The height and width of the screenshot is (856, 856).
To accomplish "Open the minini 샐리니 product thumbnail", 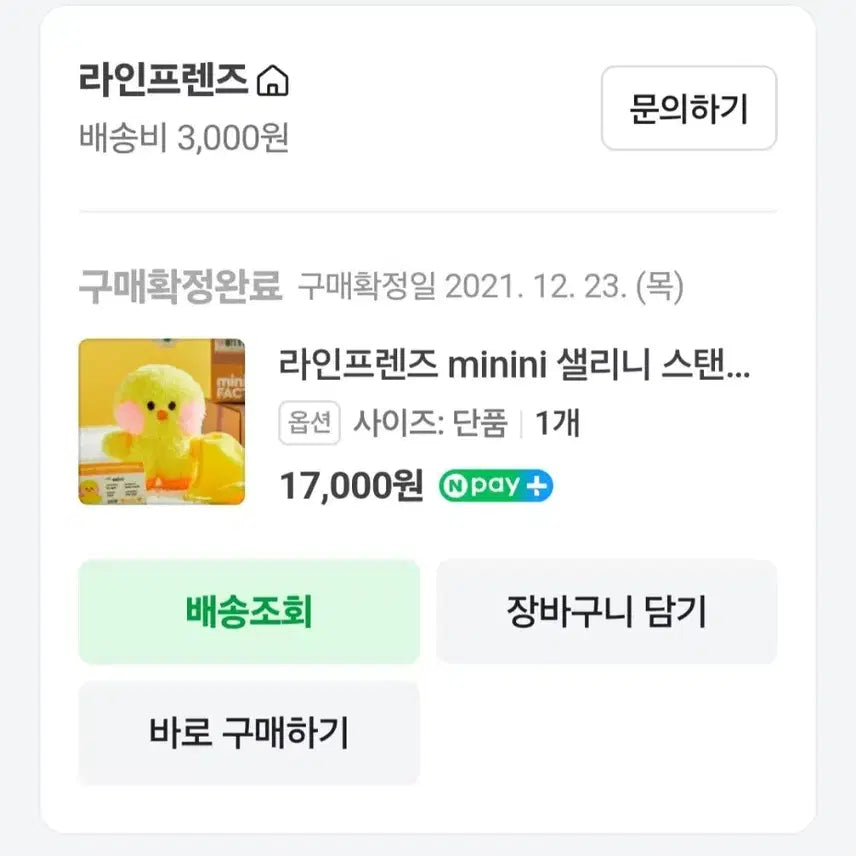I will pos(162,421).
